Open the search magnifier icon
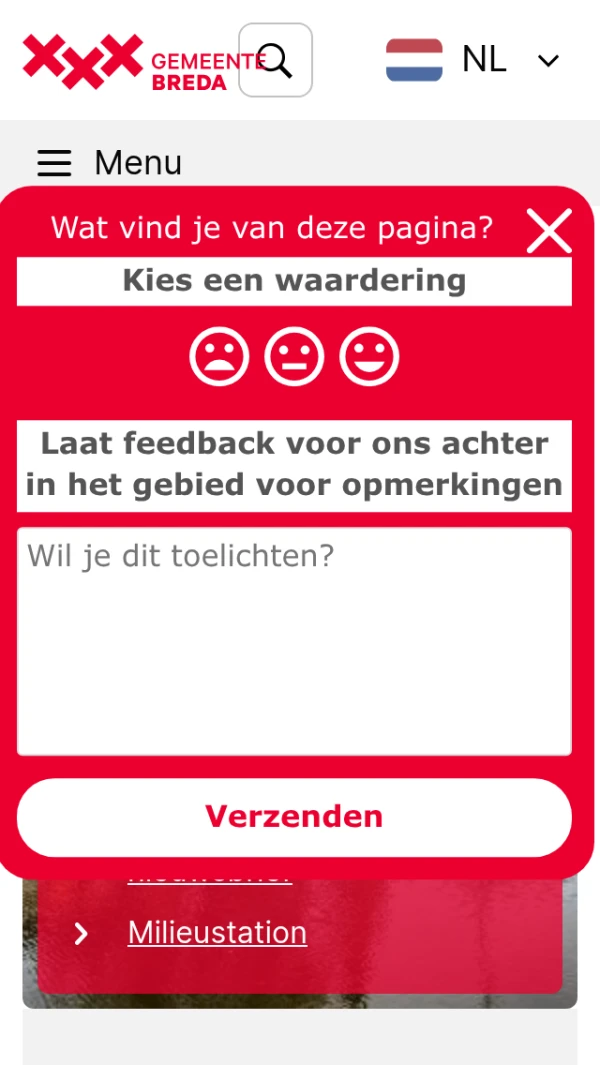 275,60
